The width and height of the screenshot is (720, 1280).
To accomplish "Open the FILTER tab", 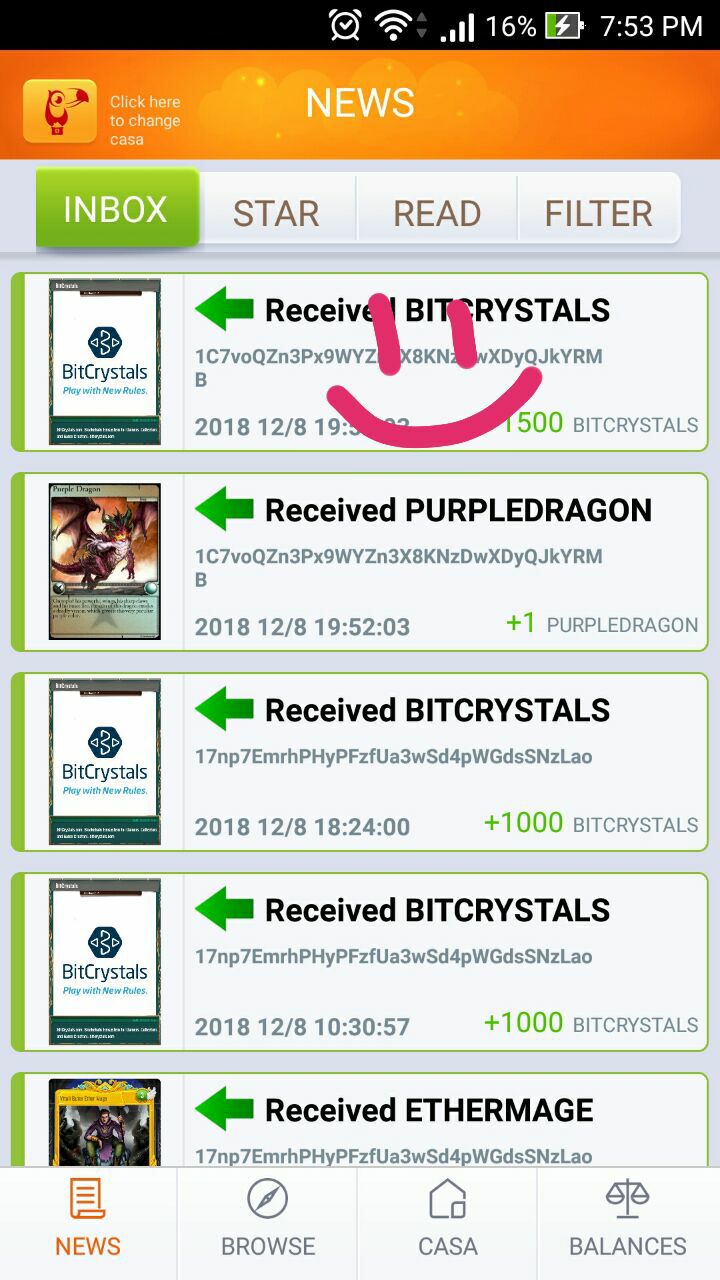I will 599,211.
